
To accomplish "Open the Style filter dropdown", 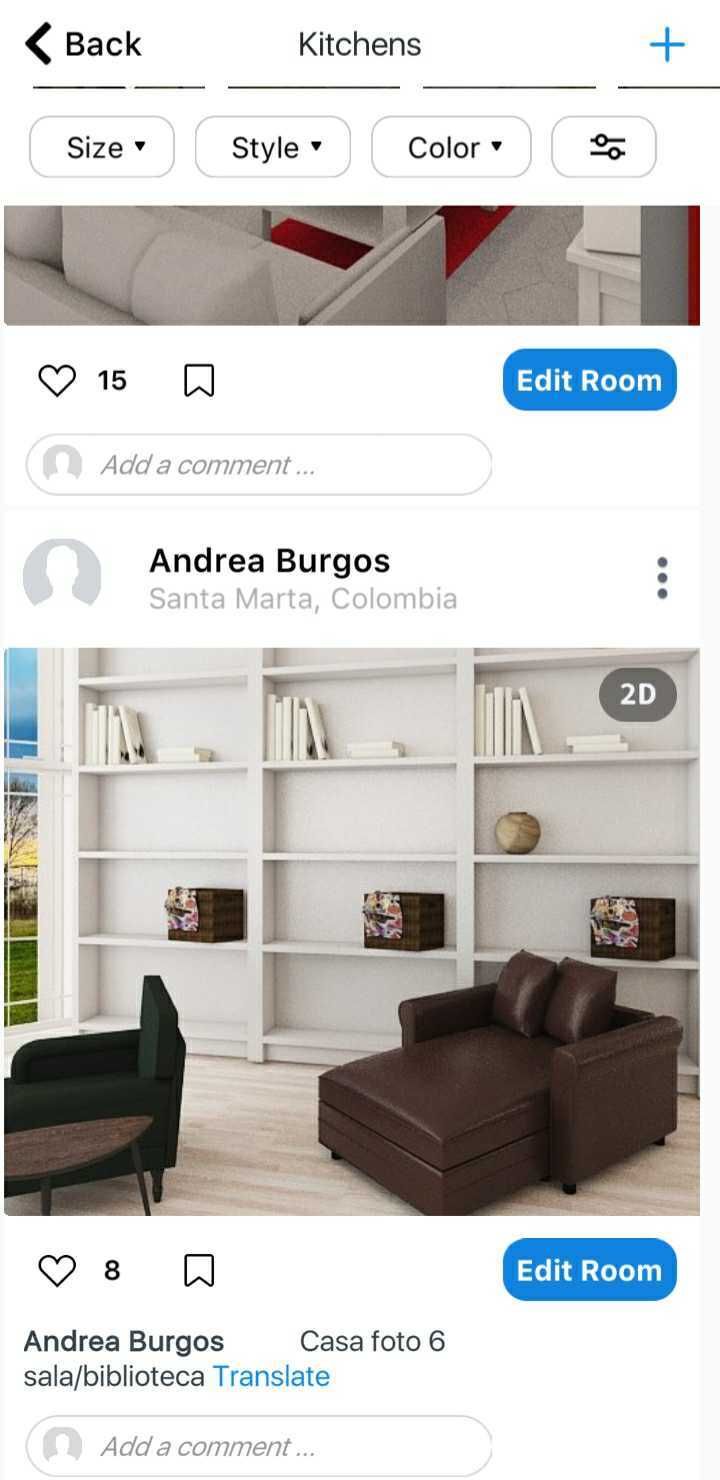I will click(273, 147).
